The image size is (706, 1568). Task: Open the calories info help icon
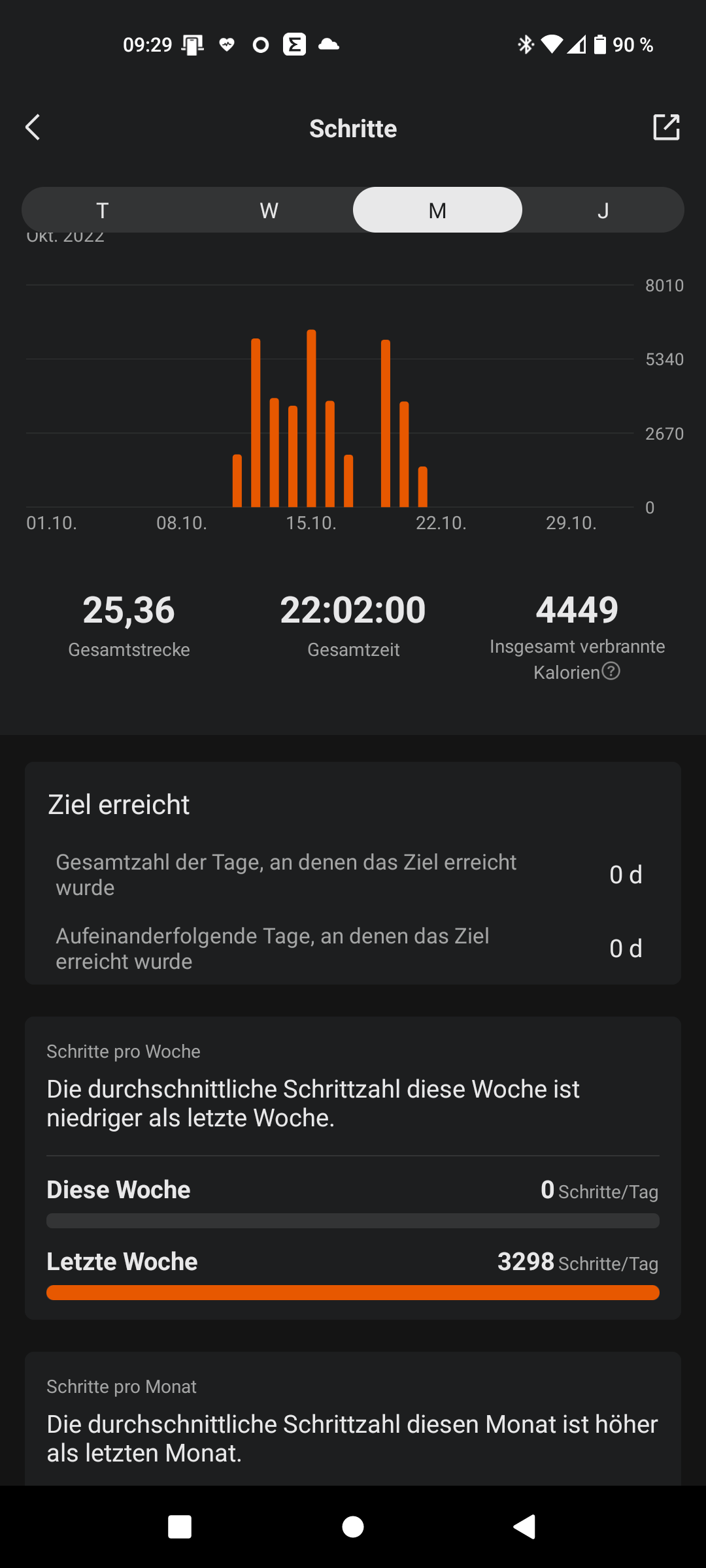point(611,671)
